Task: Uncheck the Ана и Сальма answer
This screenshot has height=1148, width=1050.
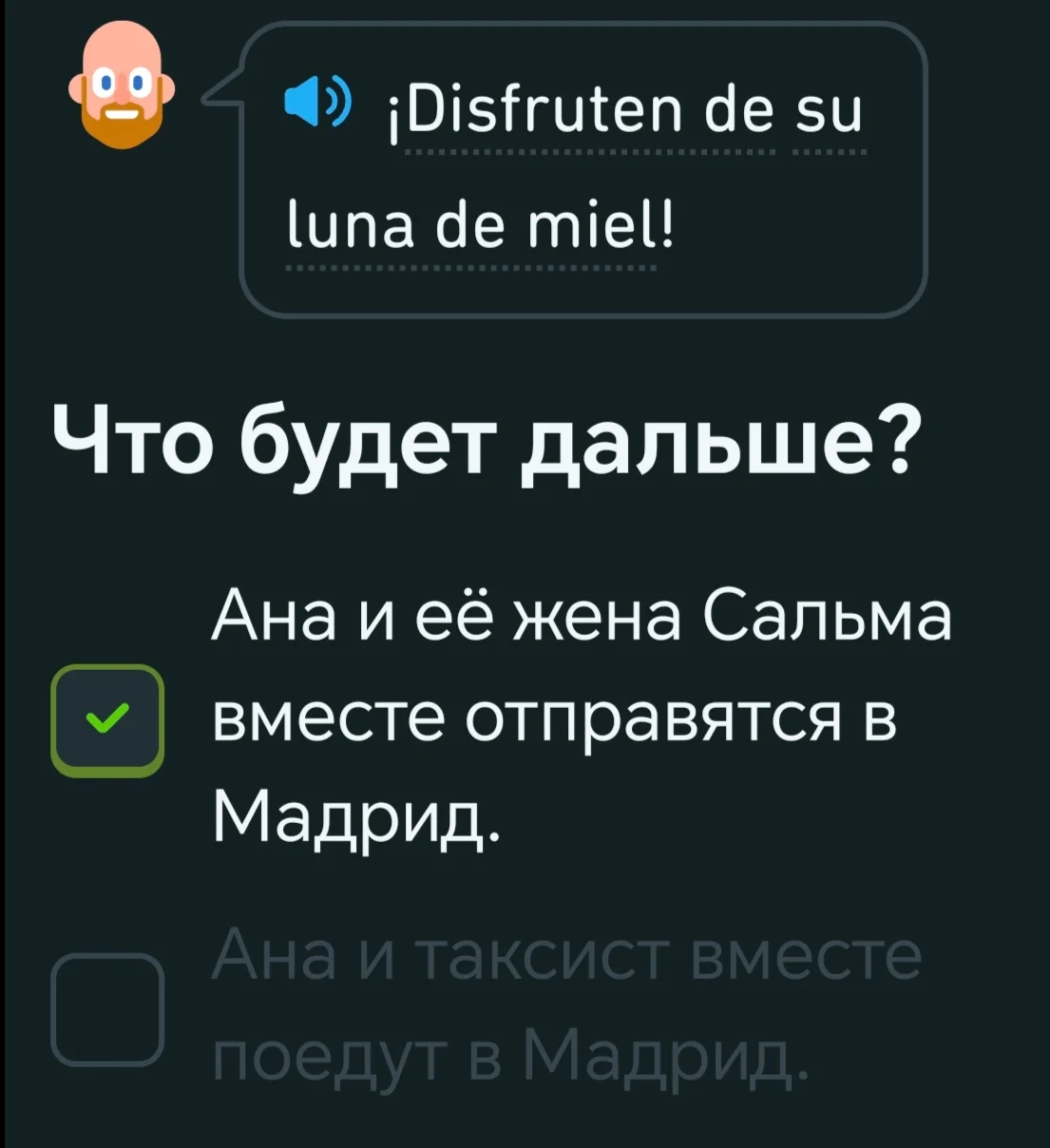Action: 107,720
